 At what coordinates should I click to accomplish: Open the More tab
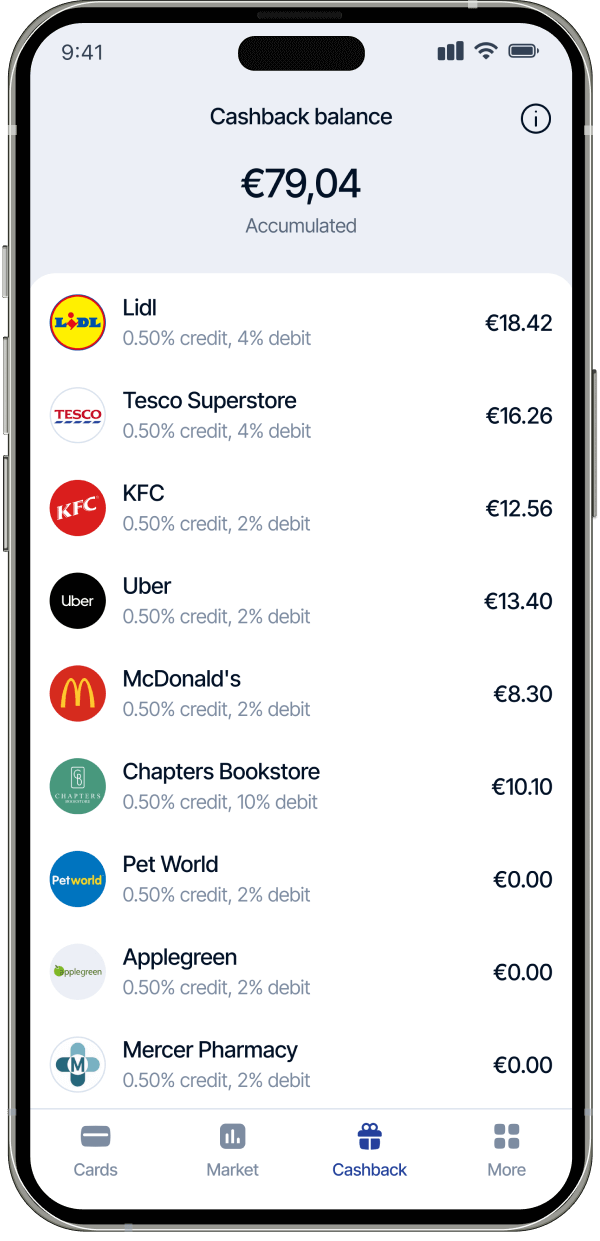(x=506, y=1150)
